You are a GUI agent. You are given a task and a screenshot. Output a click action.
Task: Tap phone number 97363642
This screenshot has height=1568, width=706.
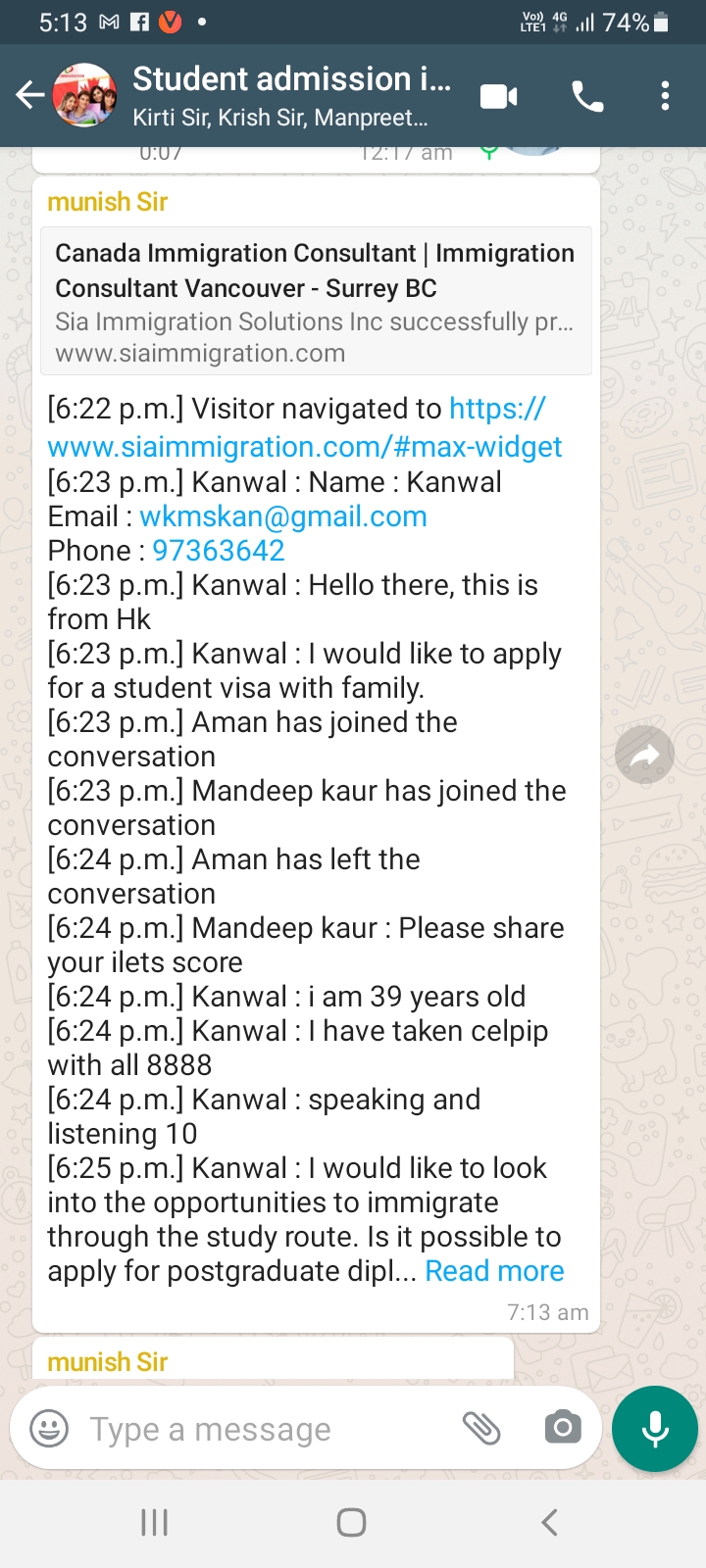pos(219,551)
